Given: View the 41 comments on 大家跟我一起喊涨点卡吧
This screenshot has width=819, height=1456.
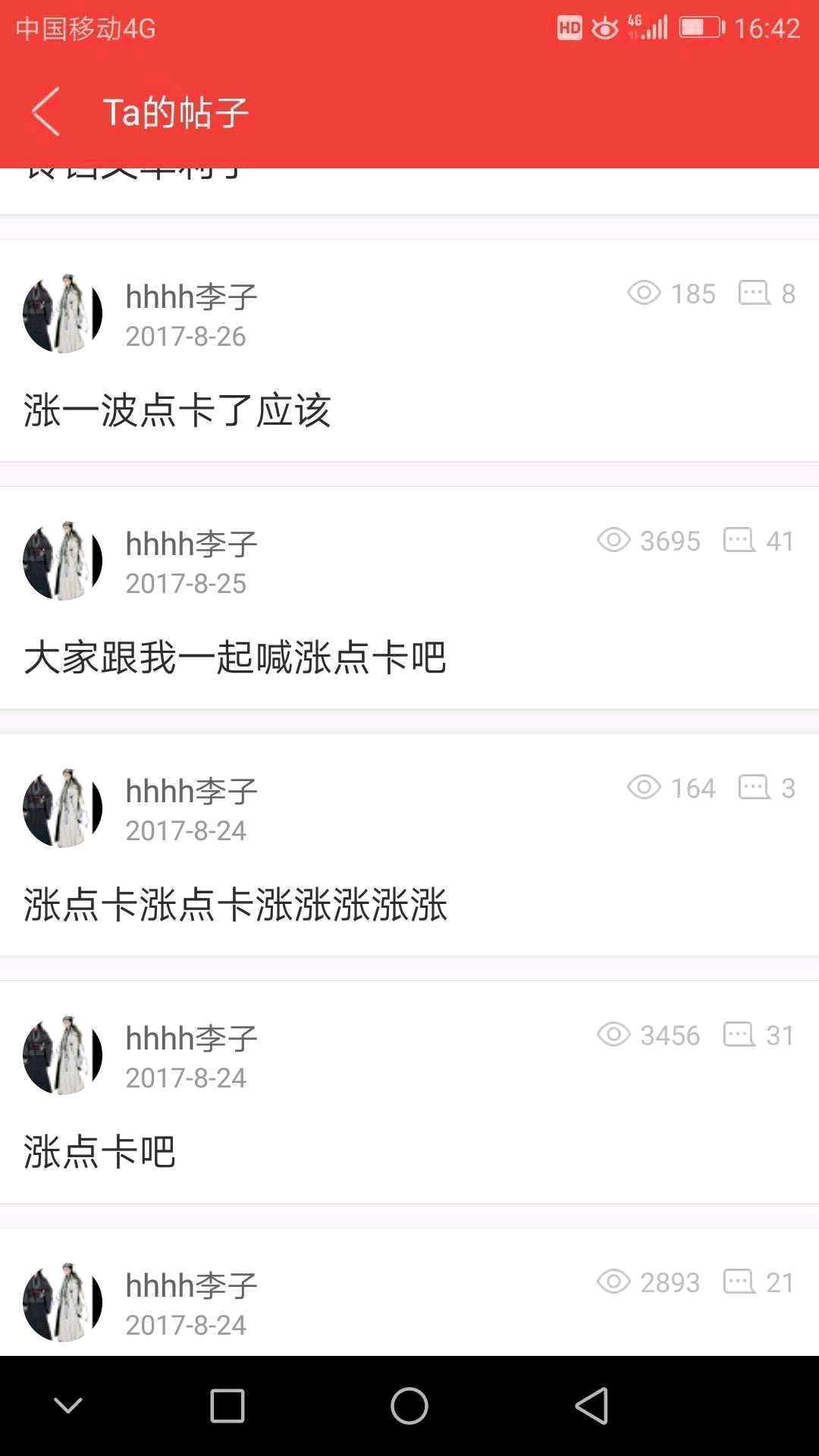Looking at the screenshot, I should coord(758,541).
